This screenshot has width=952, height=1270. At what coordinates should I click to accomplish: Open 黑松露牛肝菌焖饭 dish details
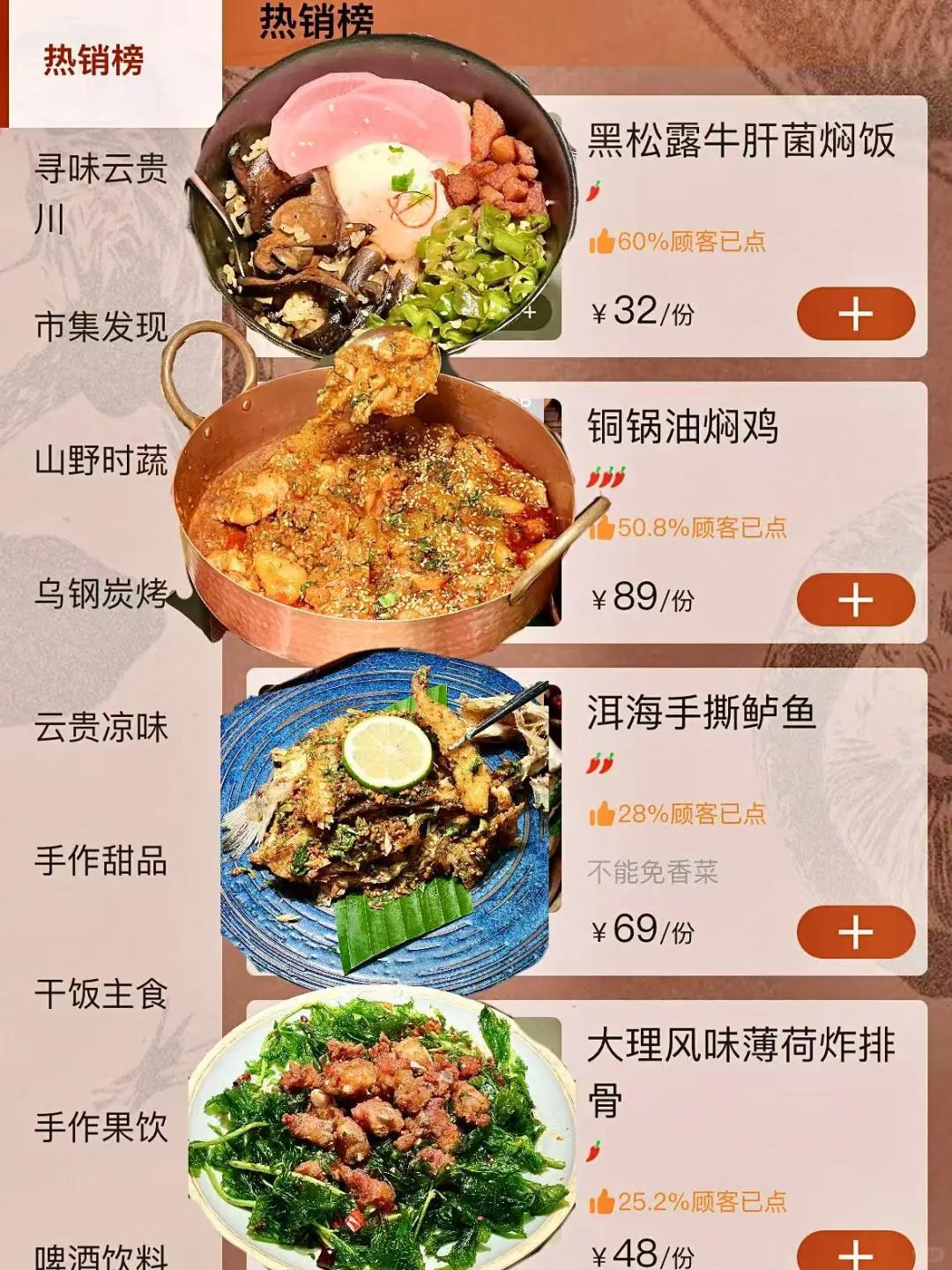740,141
